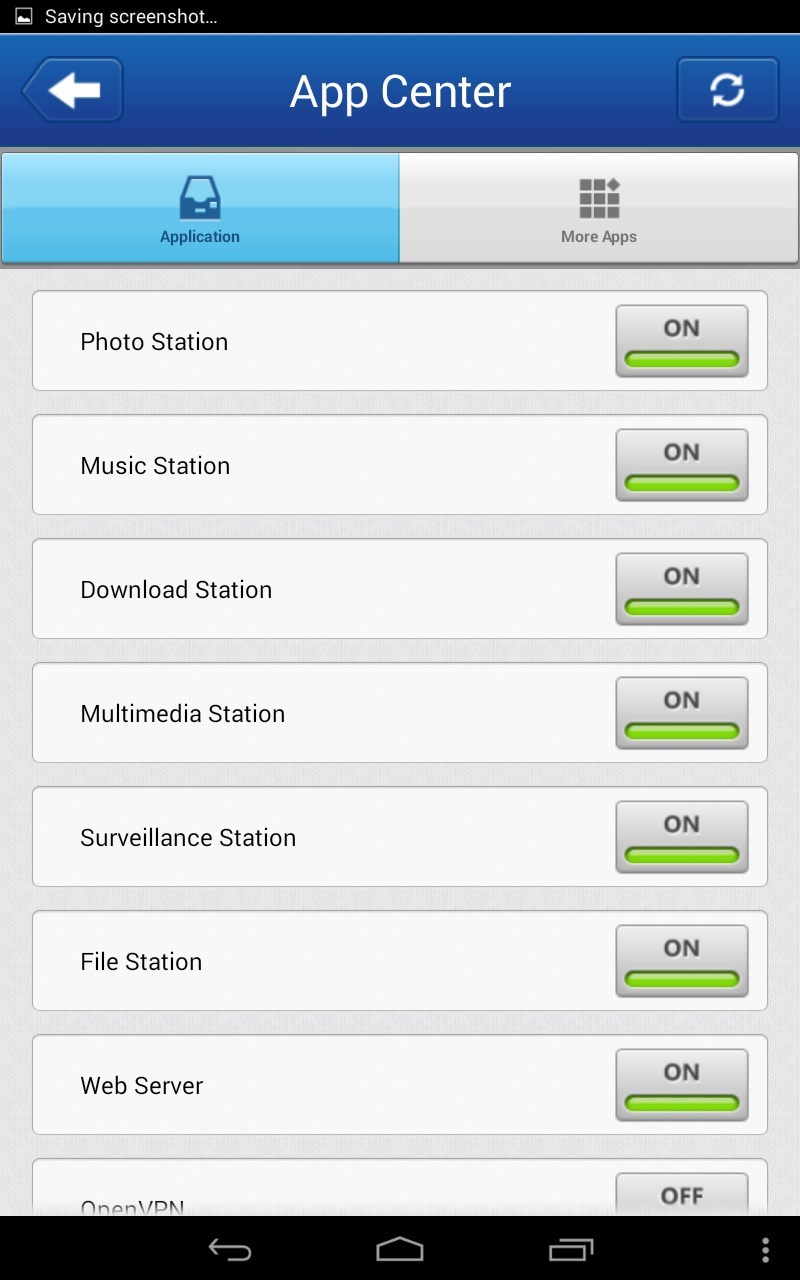The height and width of the screenshot is (1280, 800).
Task: Toggle Download Station off
Action: (x=682, y=589)
